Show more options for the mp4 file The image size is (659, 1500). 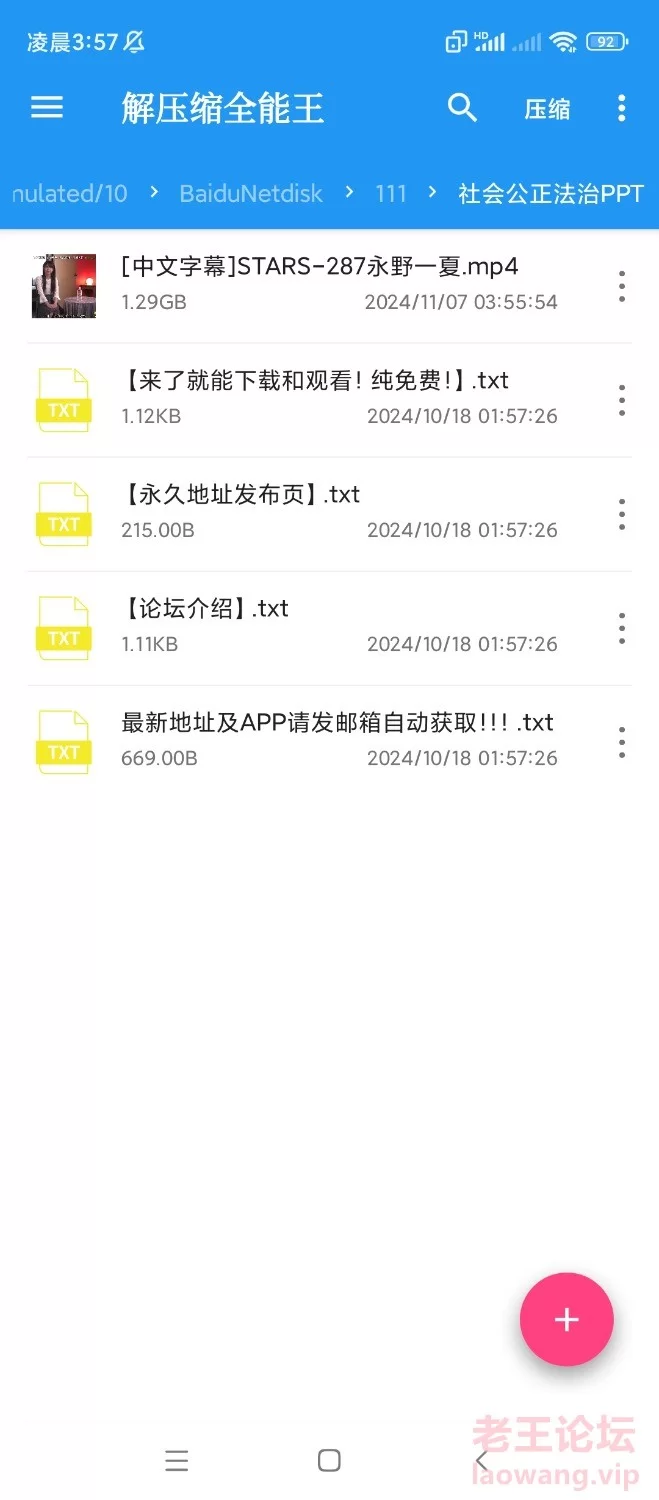coord(621,286)
